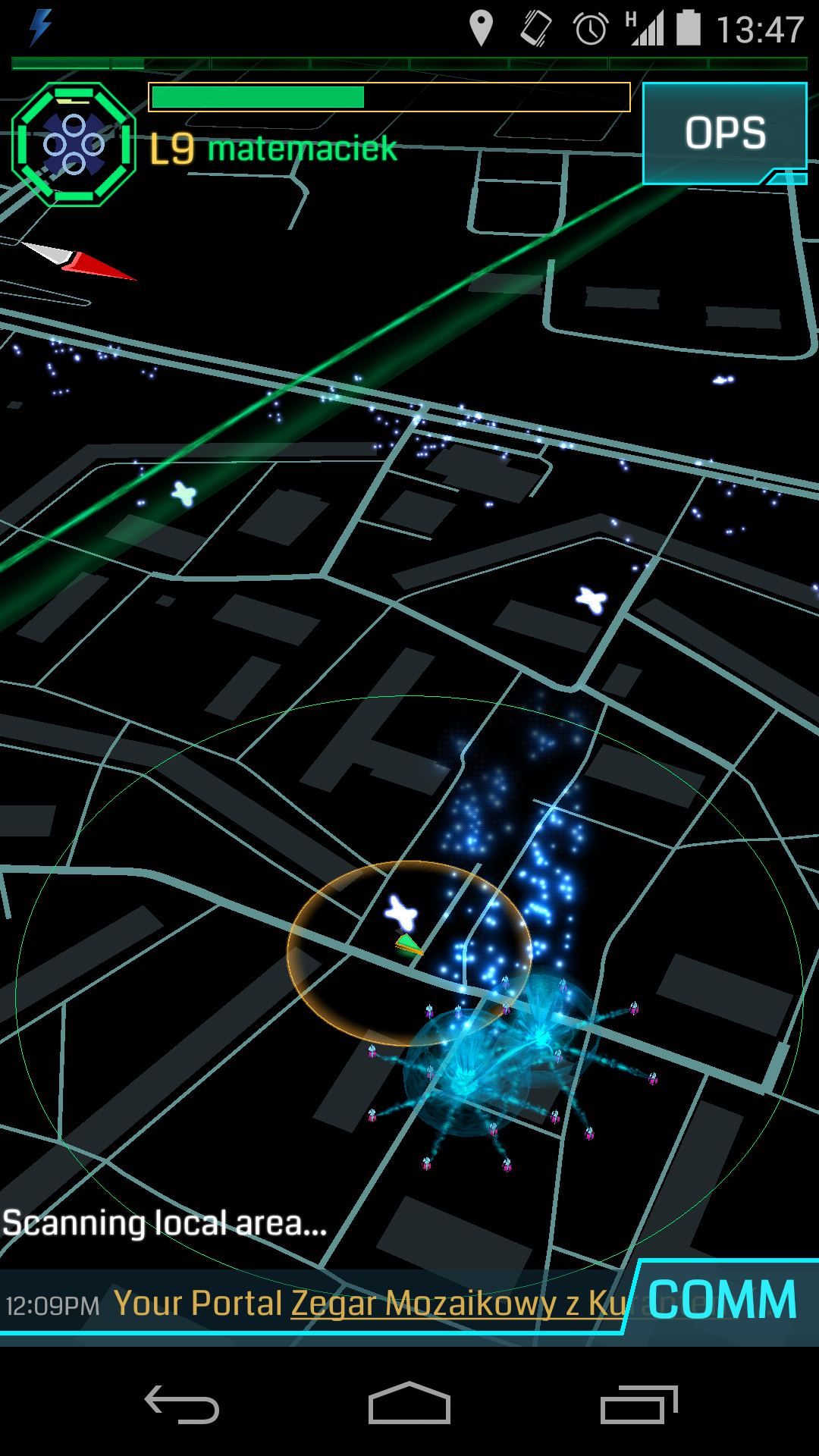Open the COMM chat panel

point(722,1300)
